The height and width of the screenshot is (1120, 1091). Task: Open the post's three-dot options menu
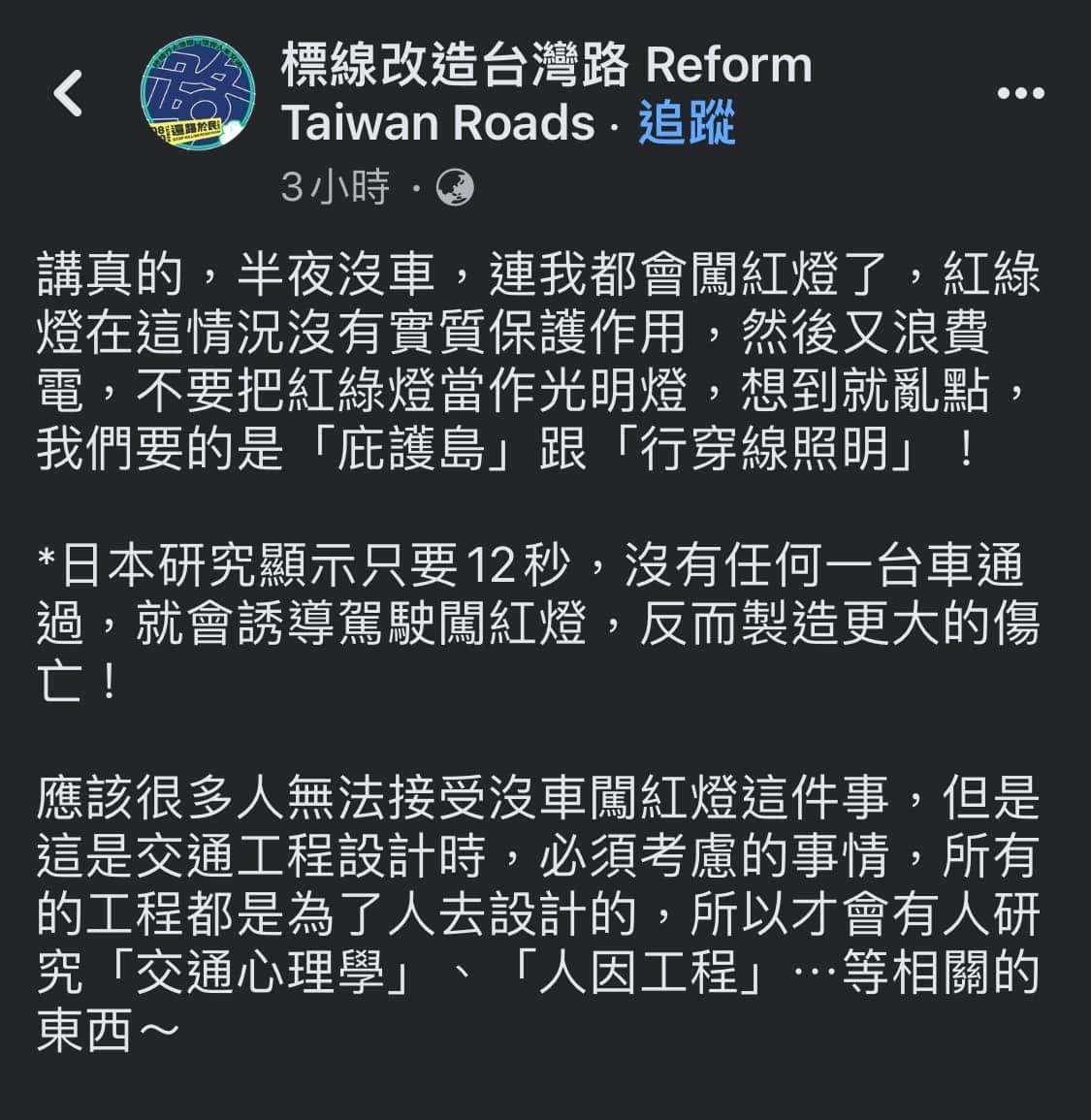click(1020, 94)
